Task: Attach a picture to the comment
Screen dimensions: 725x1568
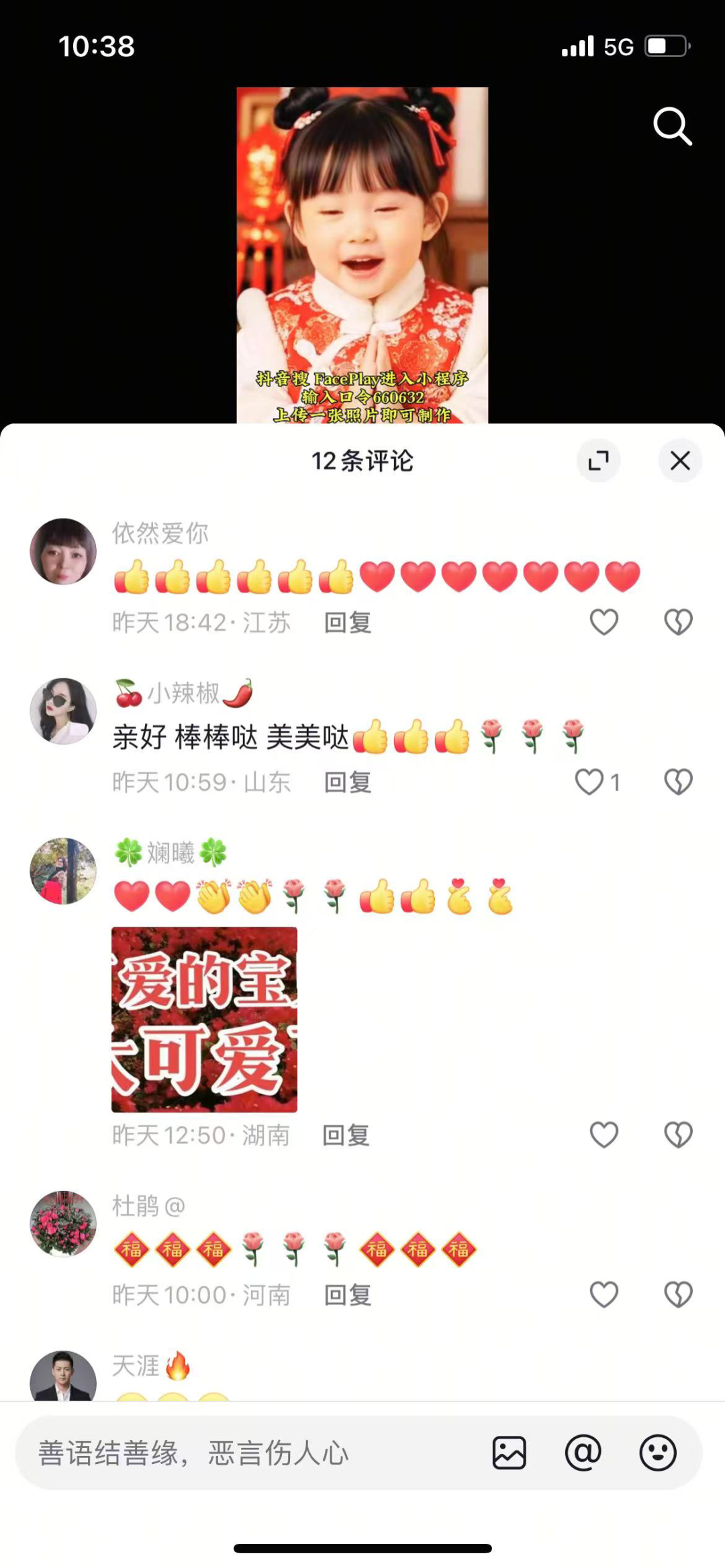Action: pyautogui.click(x=509, y=1453)
